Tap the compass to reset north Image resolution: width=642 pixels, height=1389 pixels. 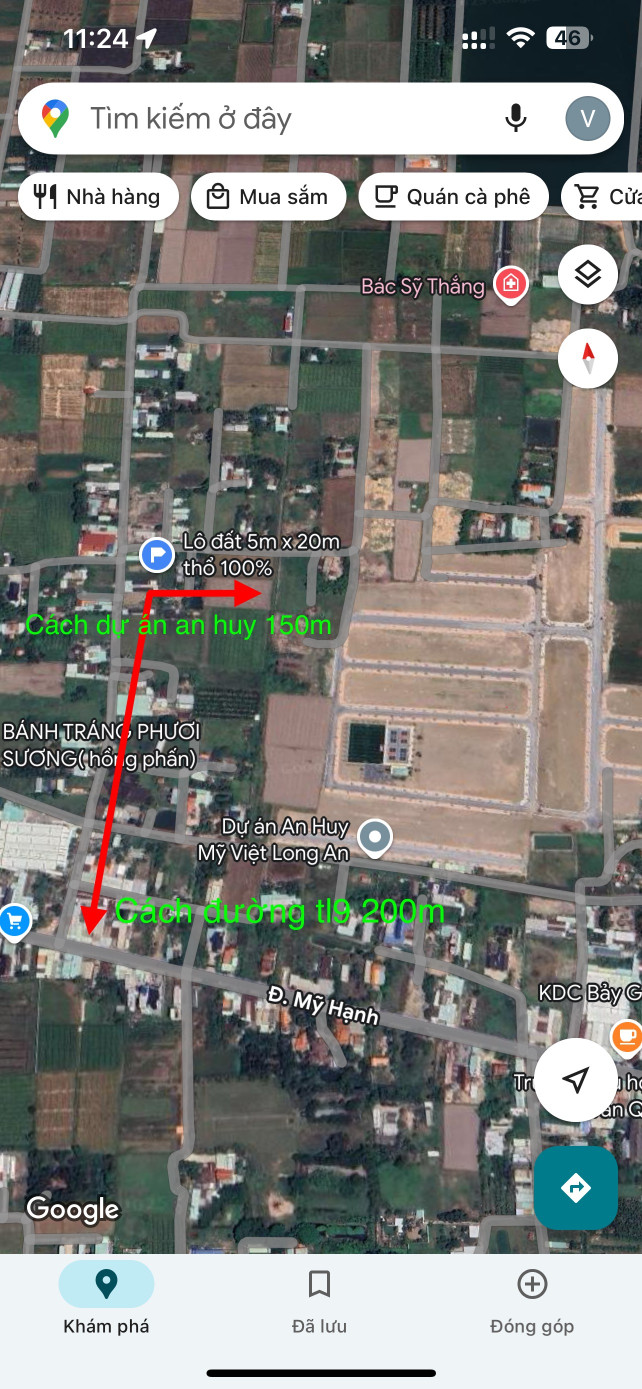point(587,357)
